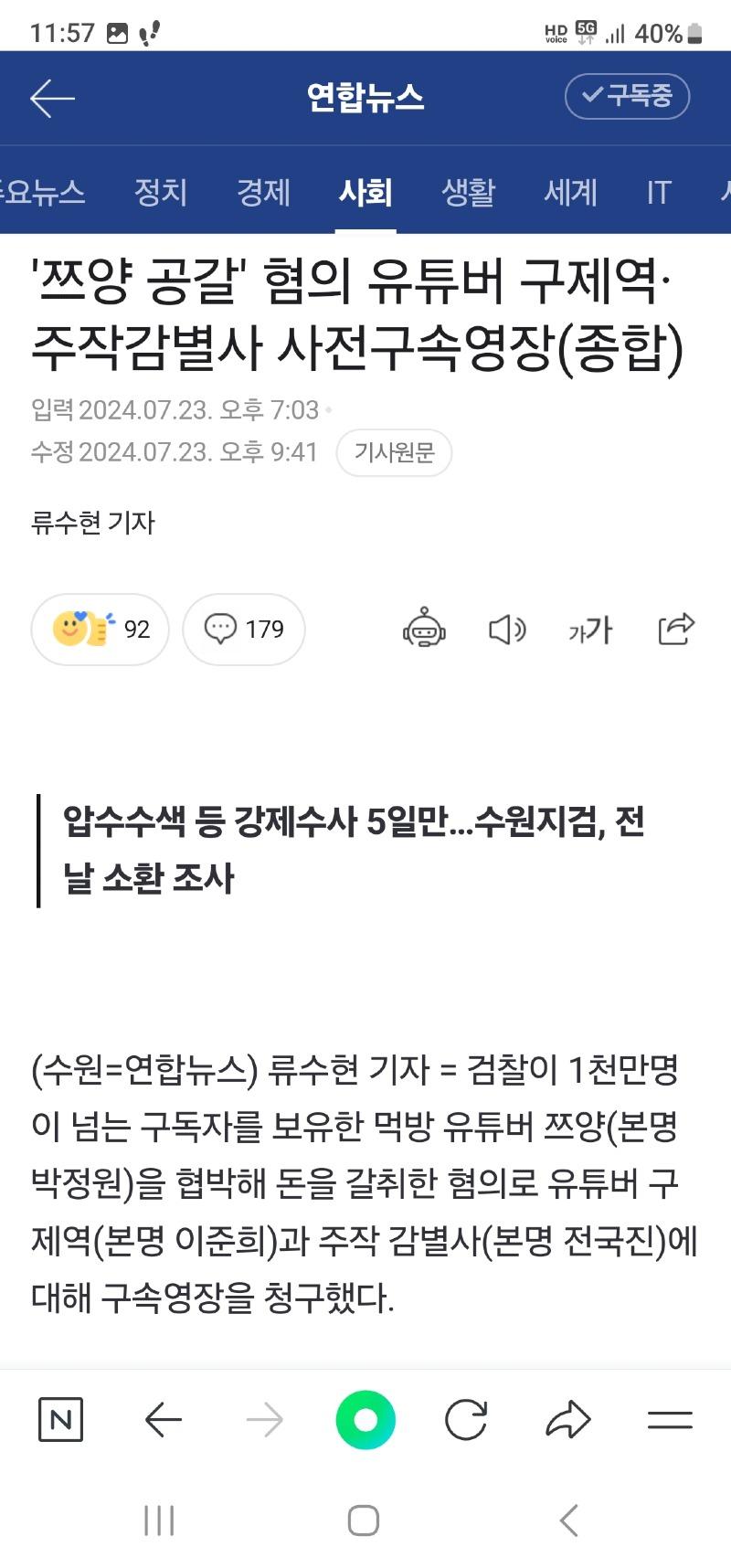Screen dimensions: 731x1568
Task: Select the 세계 tab
Action: click(x=570, y=192)
